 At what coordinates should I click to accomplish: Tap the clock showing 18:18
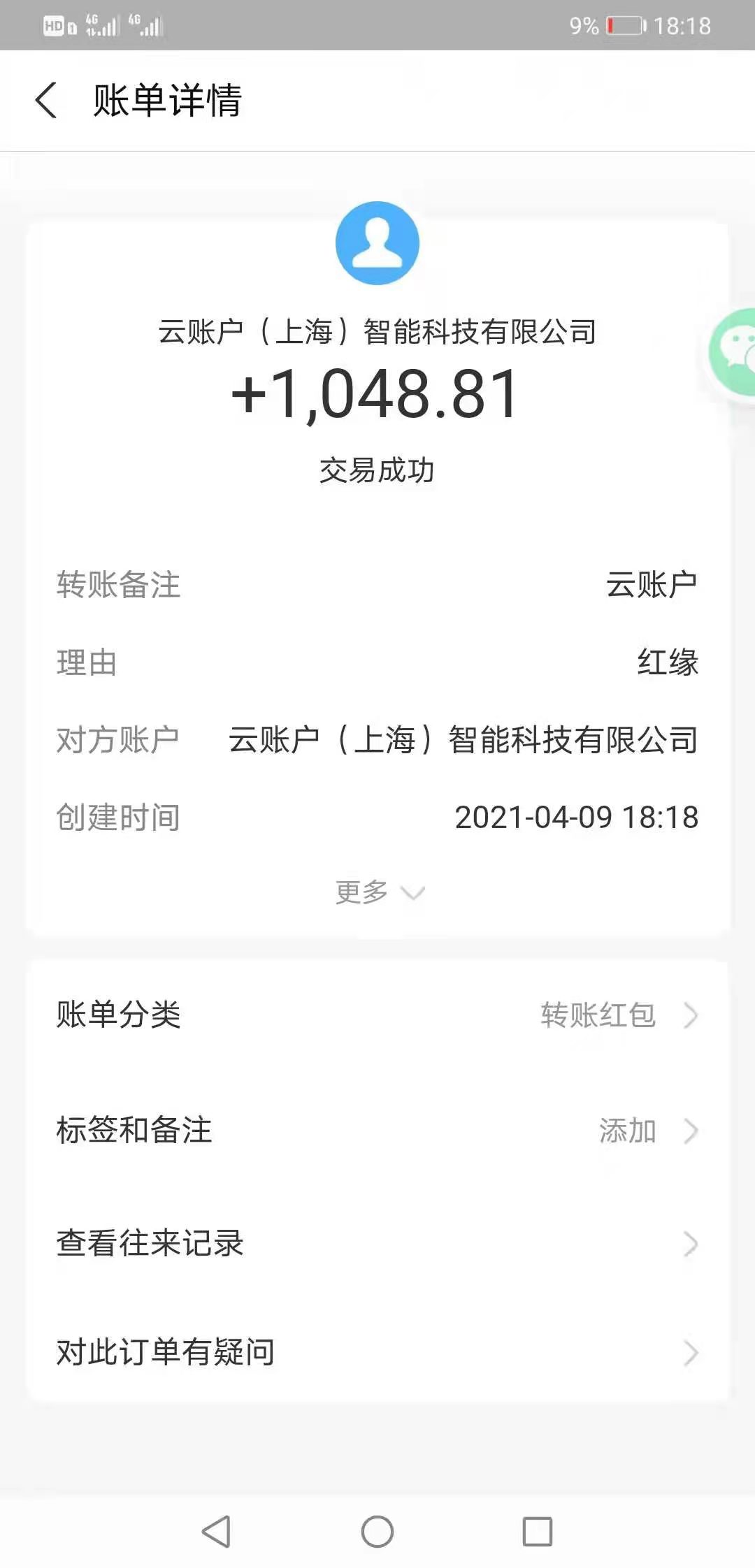pos(682,26)
